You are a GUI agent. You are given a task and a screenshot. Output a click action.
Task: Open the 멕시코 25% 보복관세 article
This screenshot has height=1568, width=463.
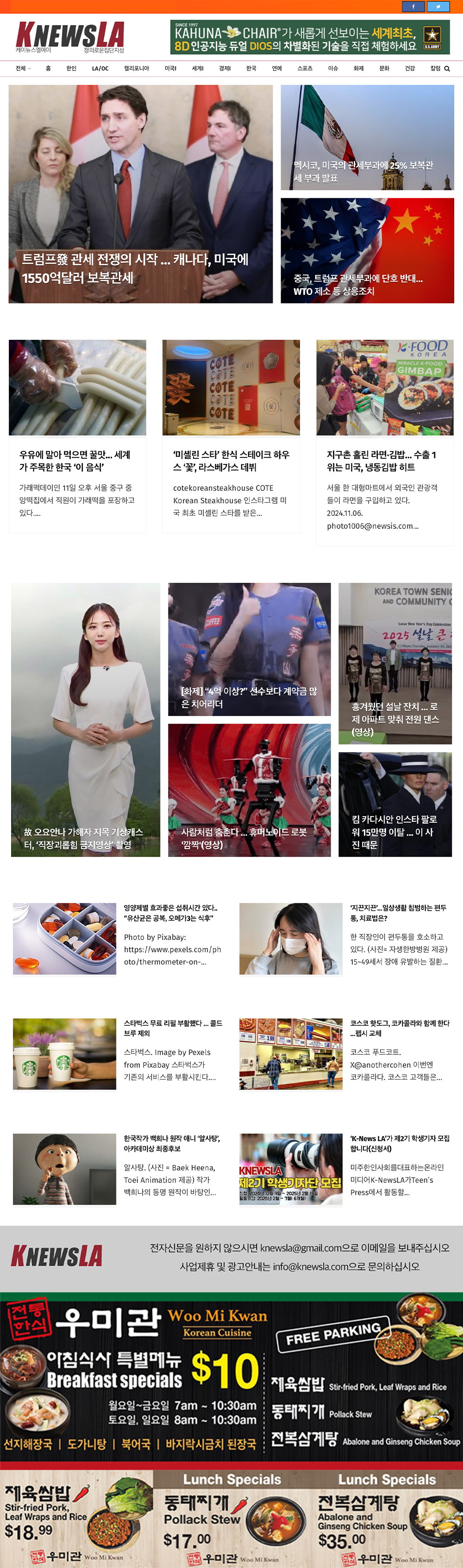coord(363,171)
